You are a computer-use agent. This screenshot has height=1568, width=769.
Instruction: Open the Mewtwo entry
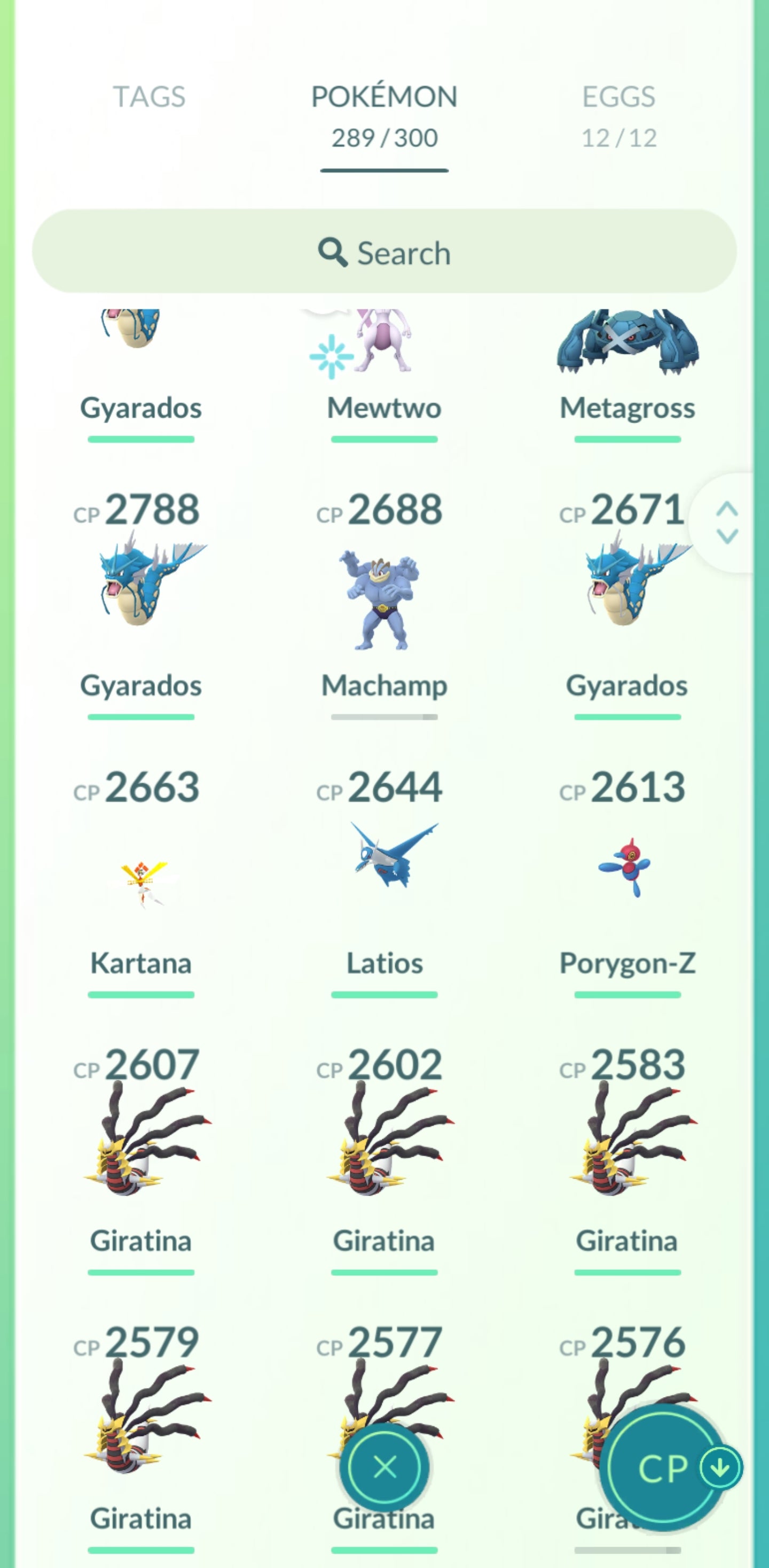pyautogui.click(x=384, y=365)
